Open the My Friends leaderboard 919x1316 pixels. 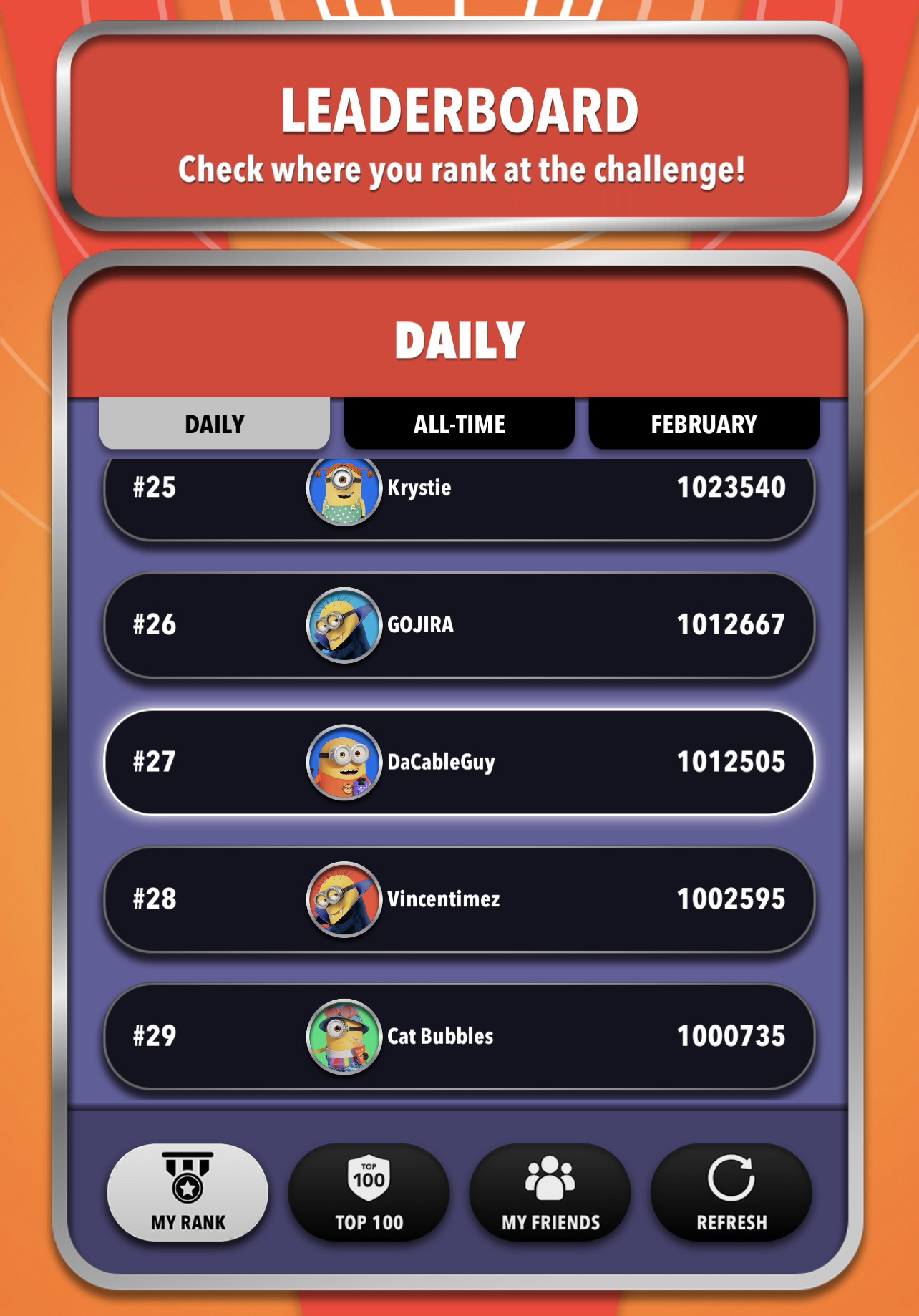550,1192
